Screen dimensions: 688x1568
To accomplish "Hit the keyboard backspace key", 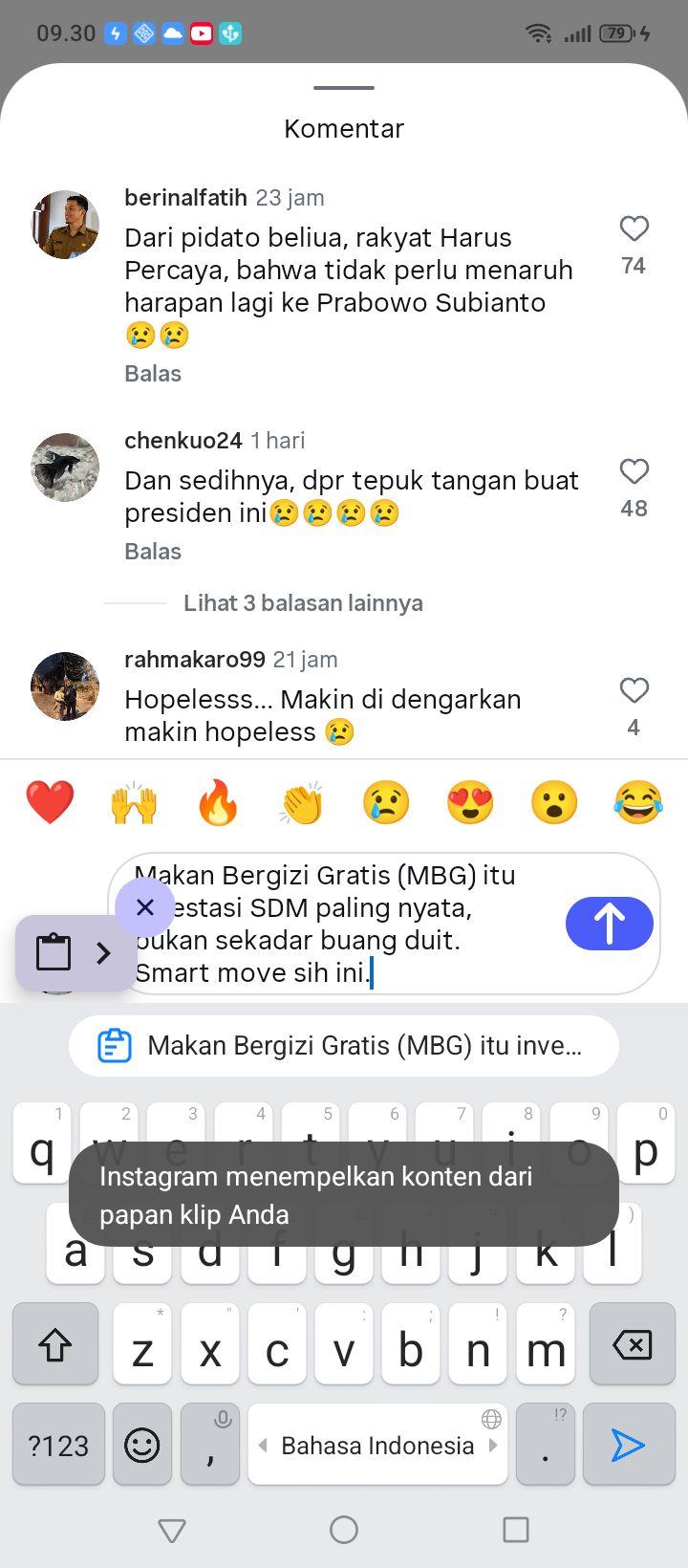I will pos(633,1344).
